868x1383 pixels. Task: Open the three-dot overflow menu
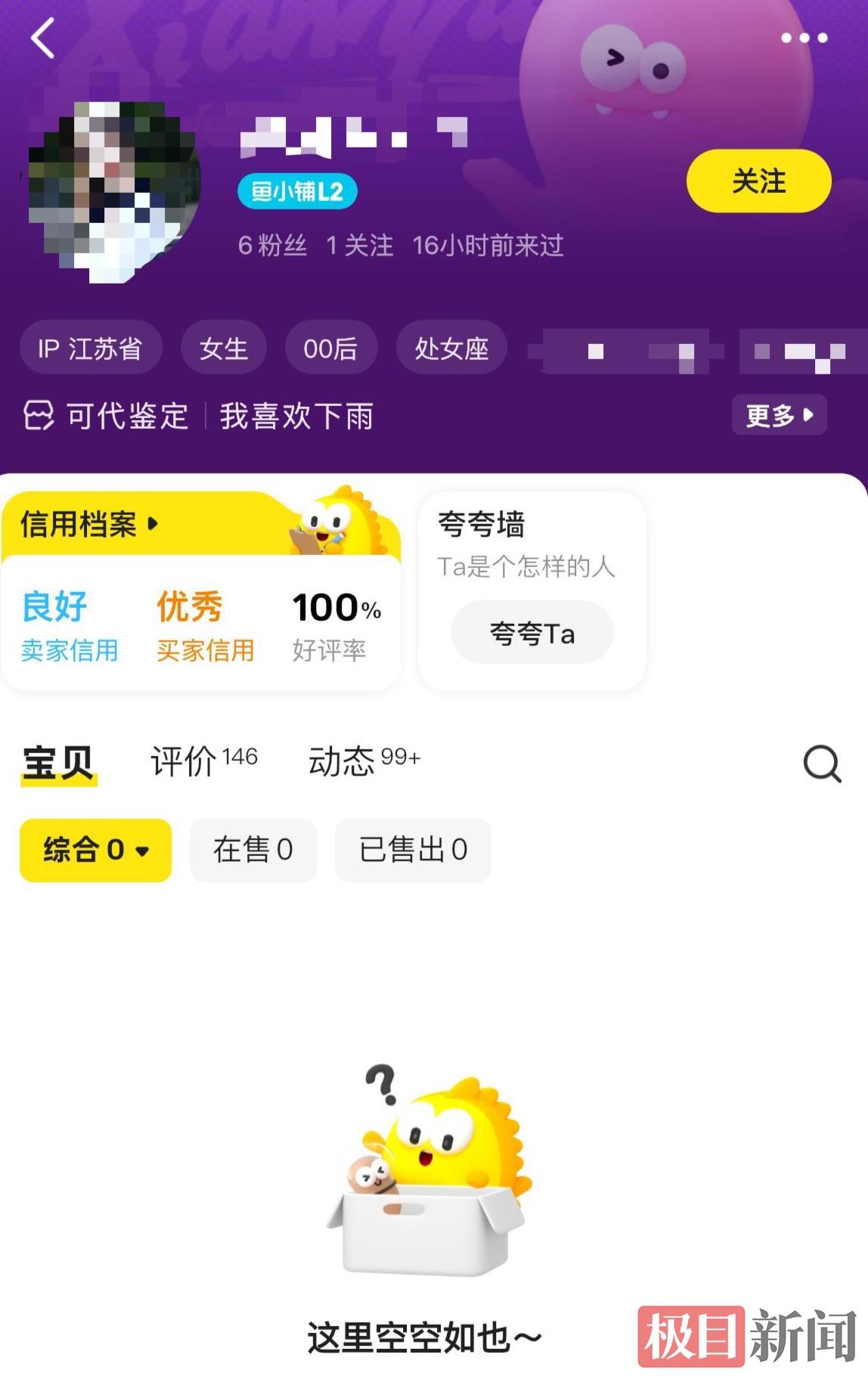pyautogui.click(x=804, y=38)
